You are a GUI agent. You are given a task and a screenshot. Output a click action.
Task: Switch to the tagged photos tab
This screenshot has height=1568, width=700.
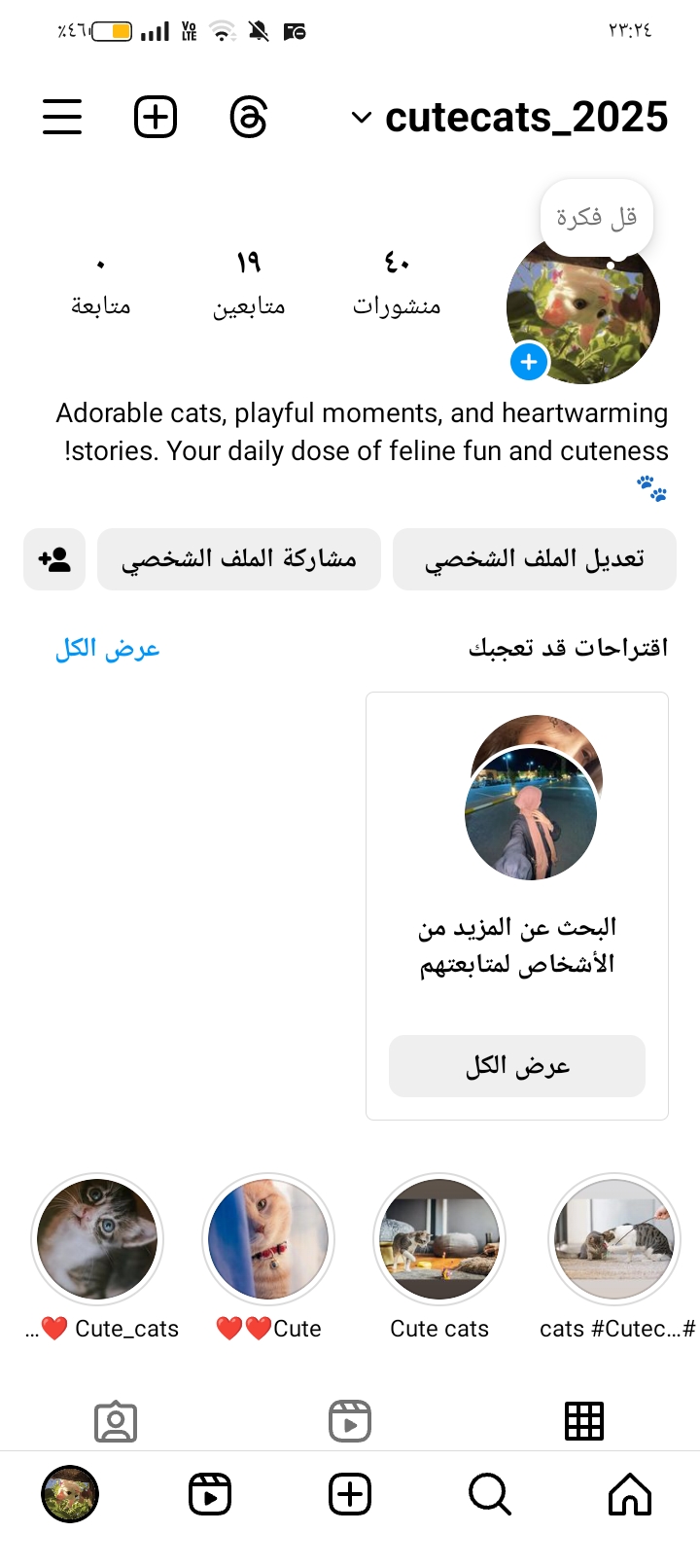[x=116, y=1421]
